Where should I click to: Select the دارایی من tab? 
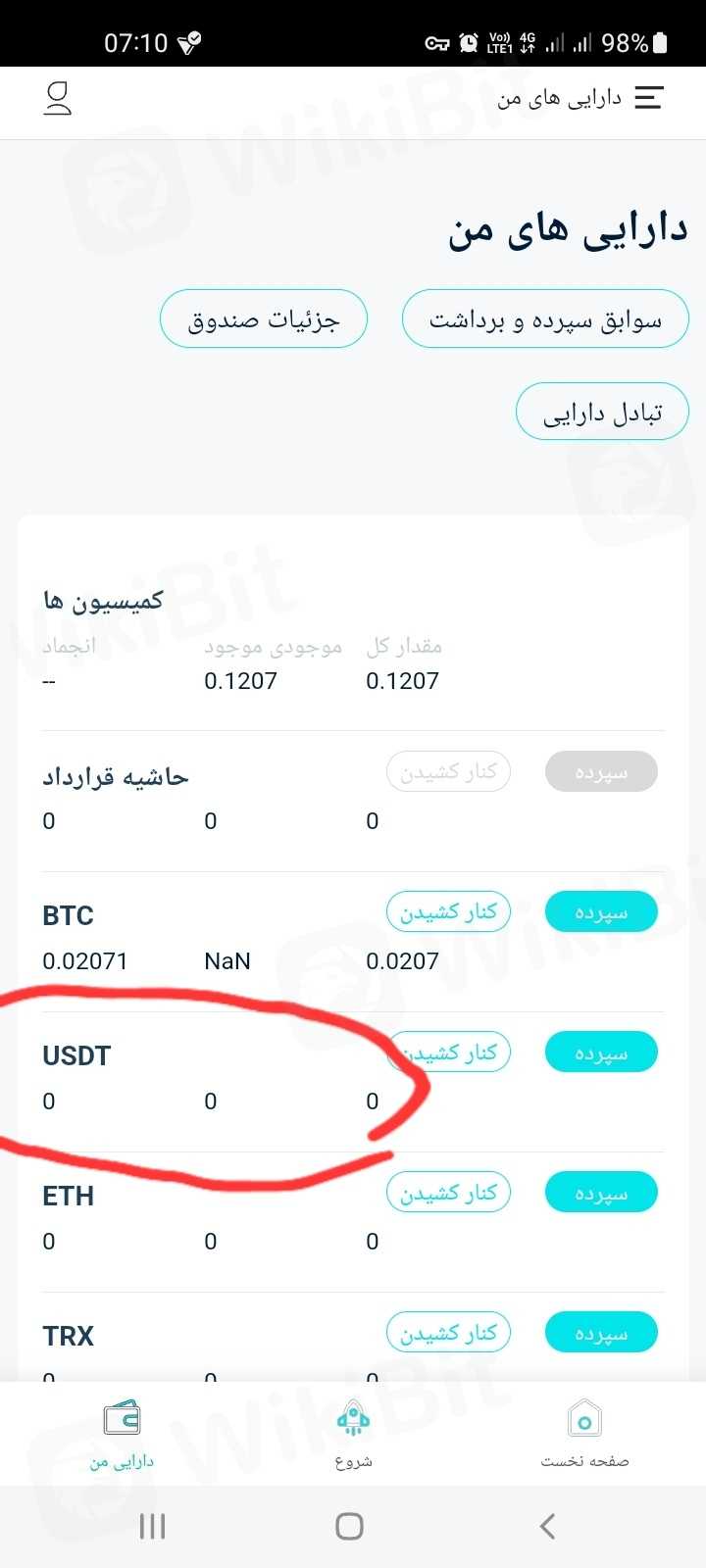[x=122, y=1433]
